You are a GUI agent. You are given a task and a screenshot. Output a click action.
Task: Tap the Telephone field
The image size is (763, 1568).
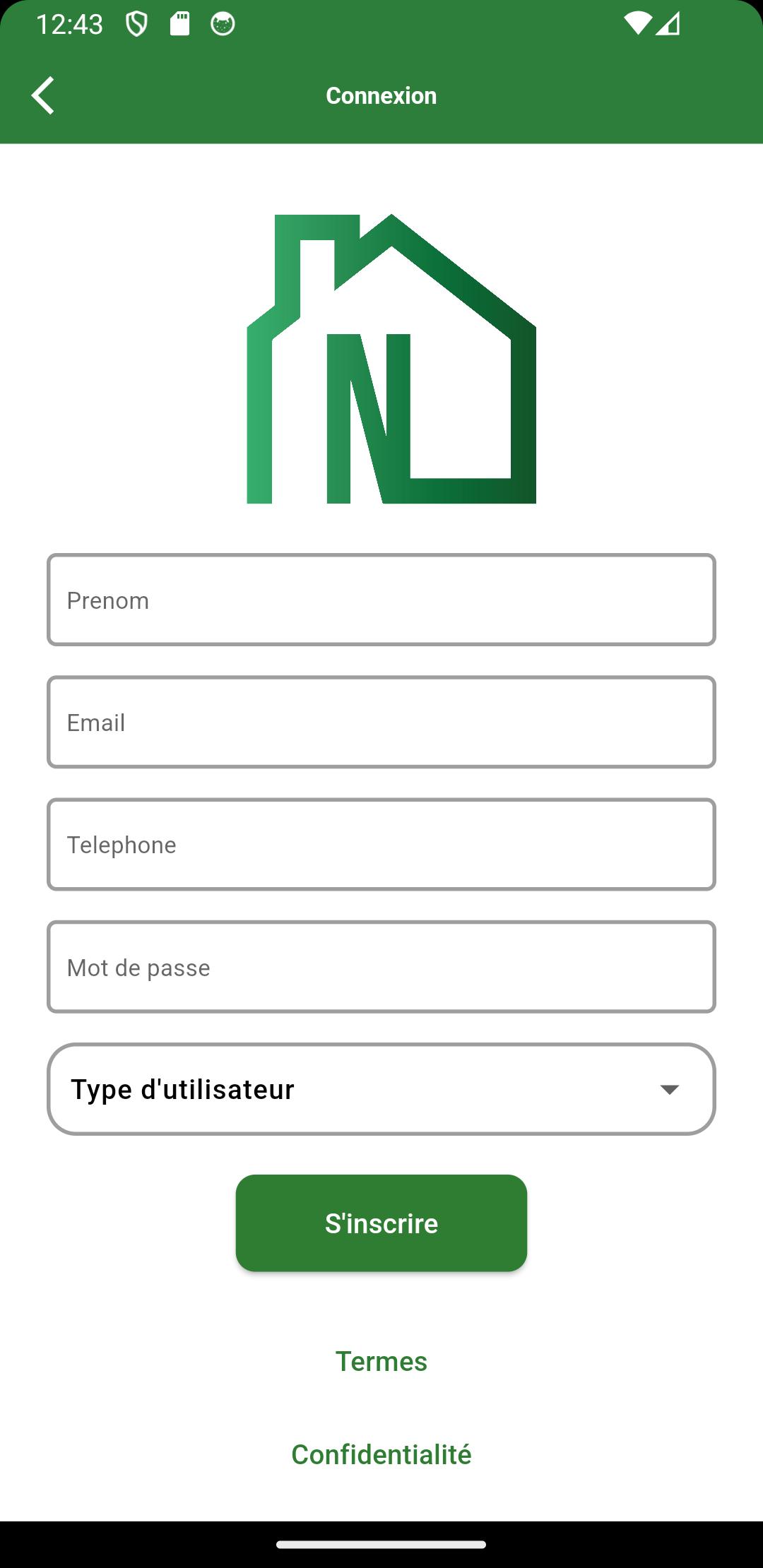(381, 844)
